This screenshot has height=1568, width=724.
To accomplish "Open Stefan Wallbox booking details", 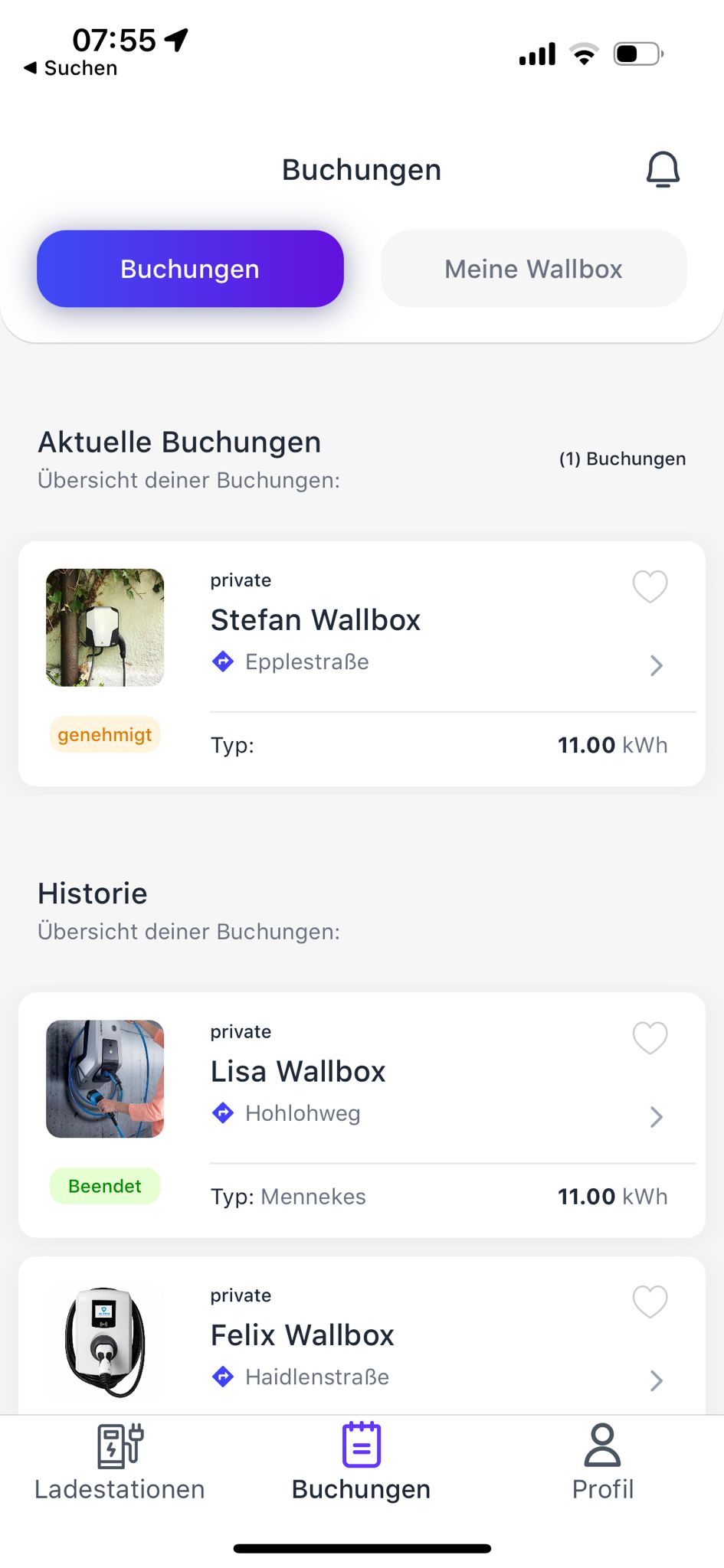I will 656,665.
